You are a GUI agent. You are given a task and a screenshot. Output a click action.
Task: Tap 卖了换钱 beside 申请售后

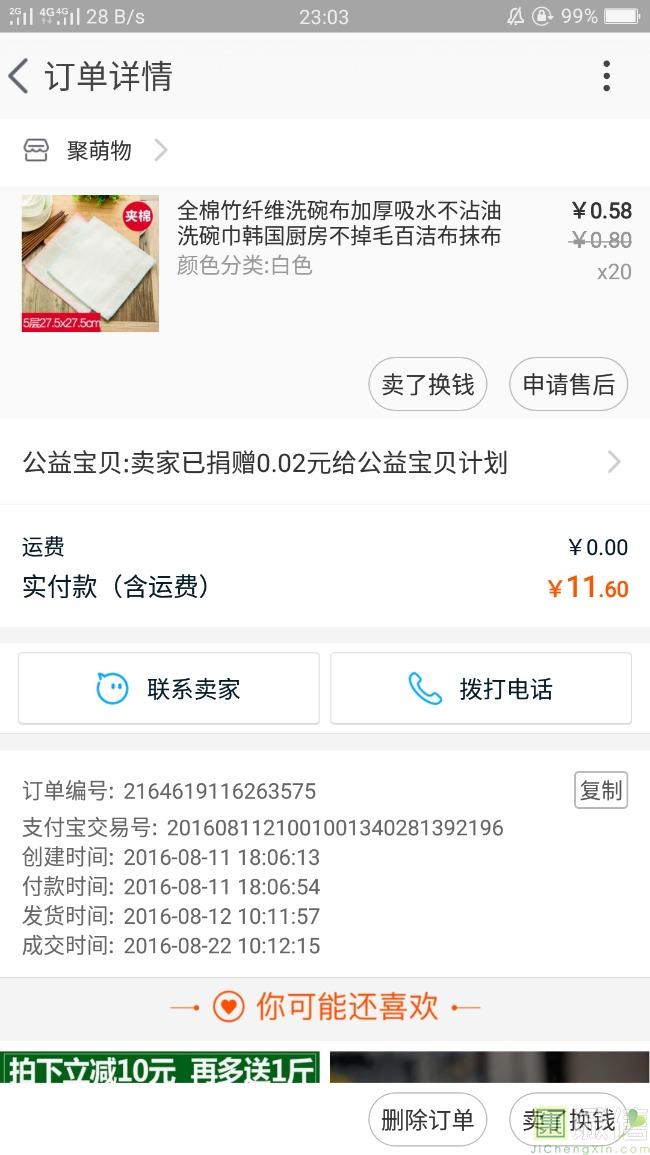click(x=428, y=385)
